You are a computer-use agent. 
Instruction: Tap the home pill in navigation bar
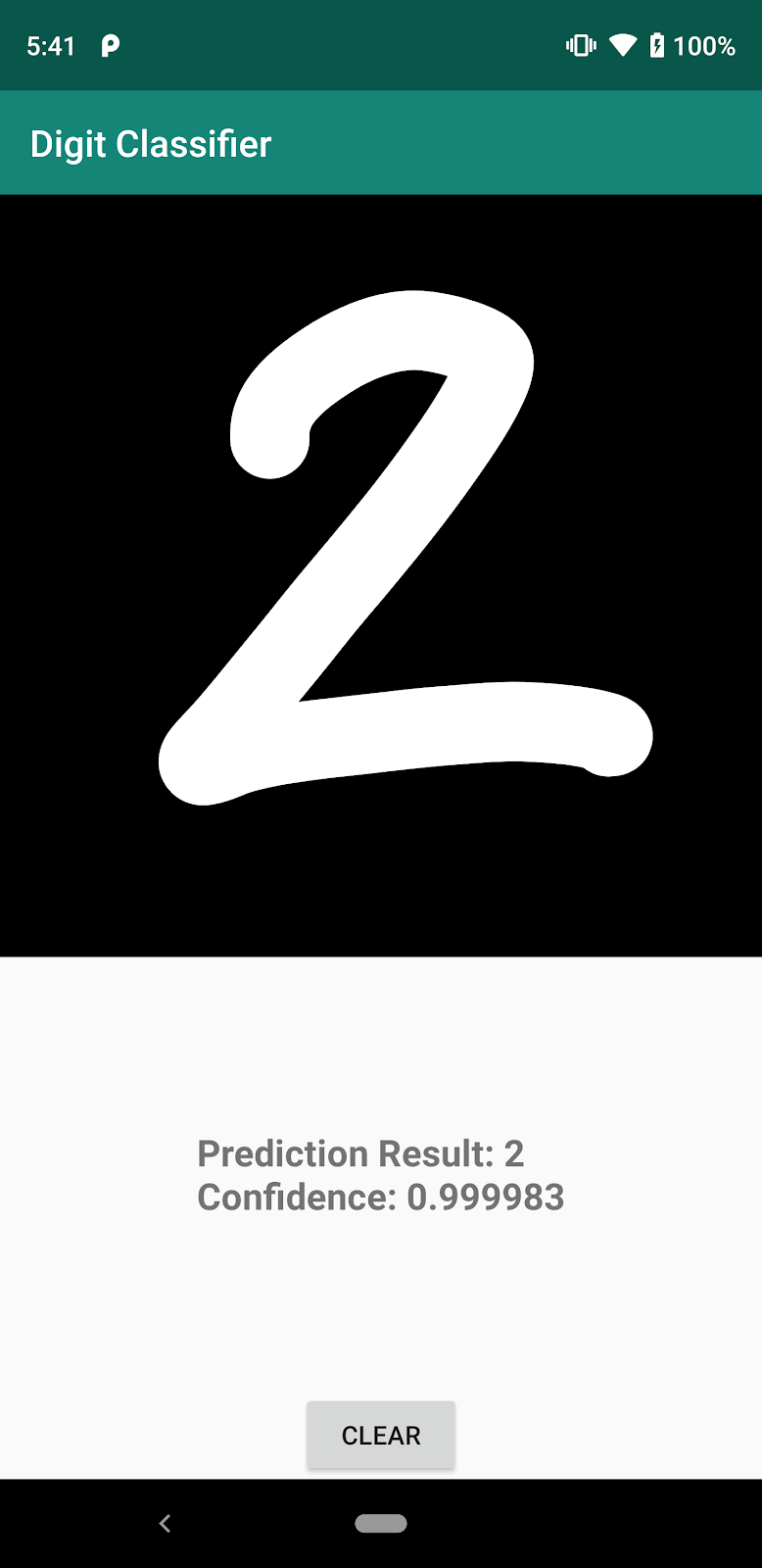click(380, 1523)
